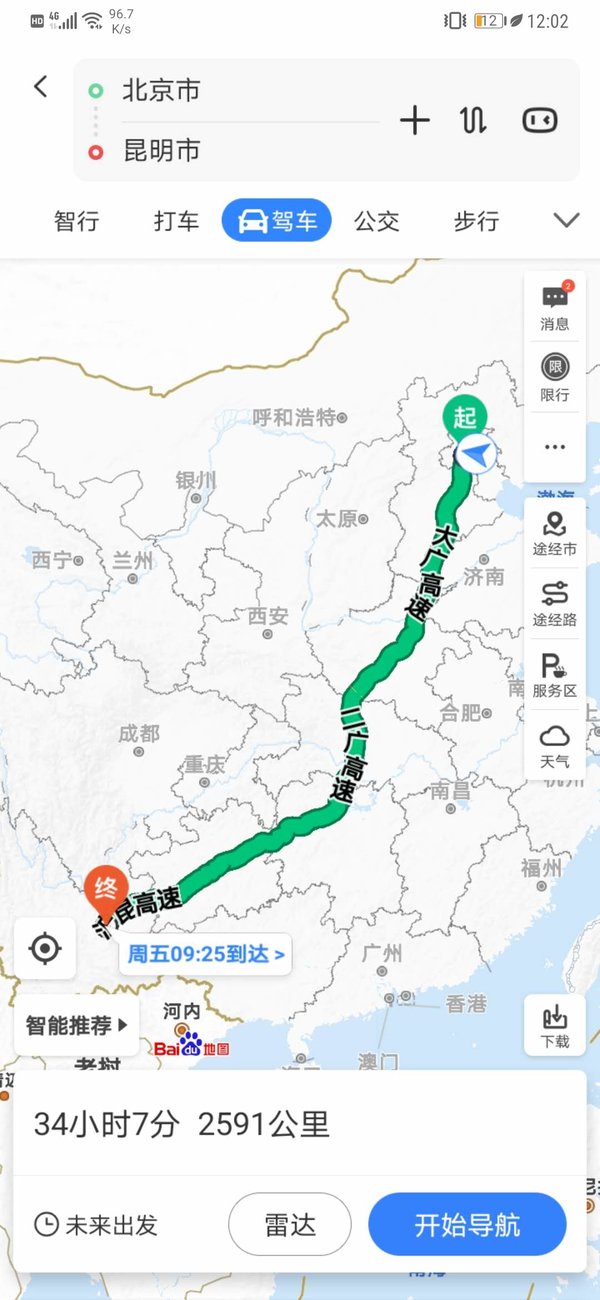The image size is (600, 1300).
Task: Select the 公交 transit tab
Action: coord(376,221)
